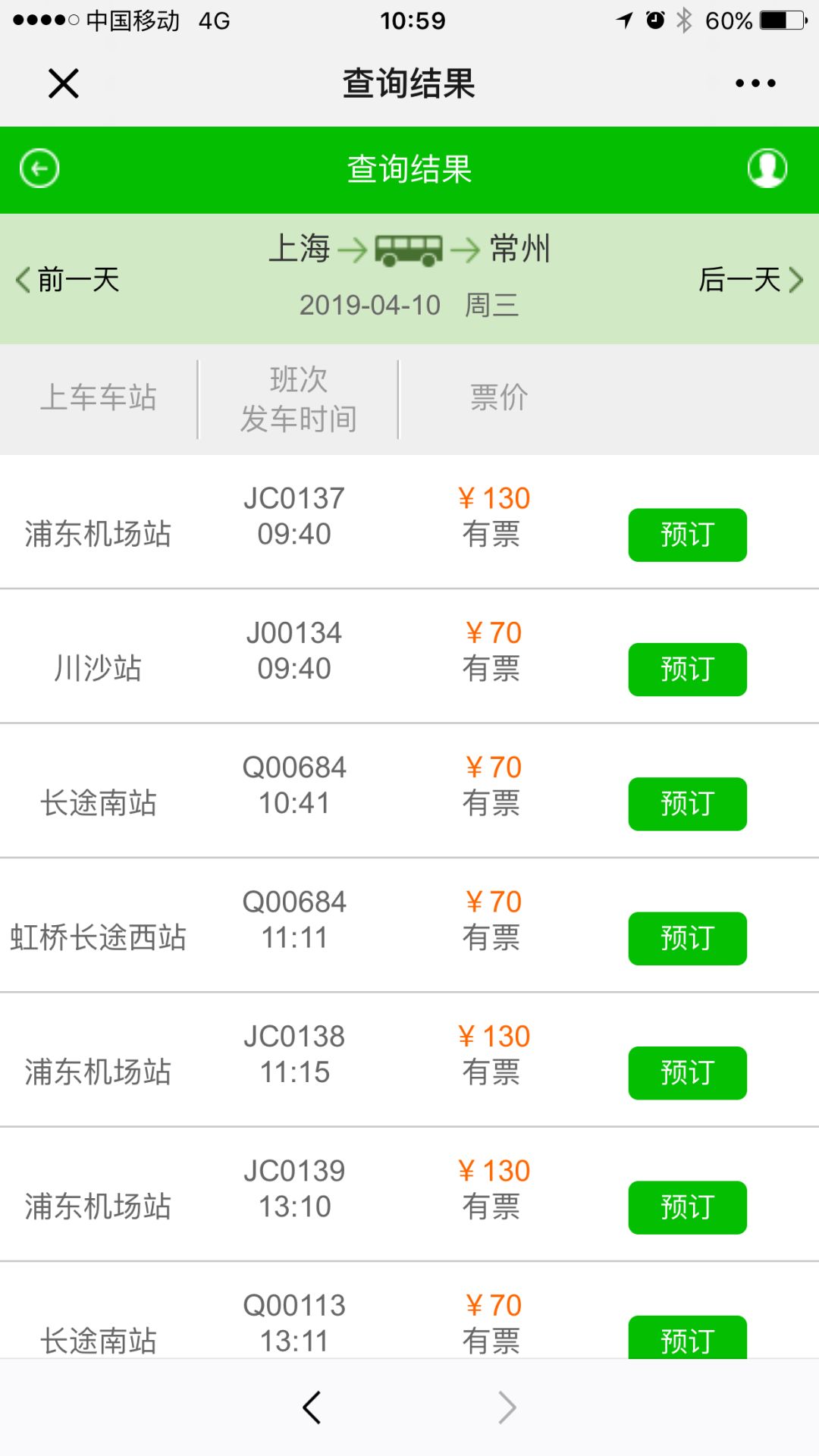Viewport: 819px width, 1456px height.
Task: Tap the ¥130 fare of route JC0139
Action: 495,1170
